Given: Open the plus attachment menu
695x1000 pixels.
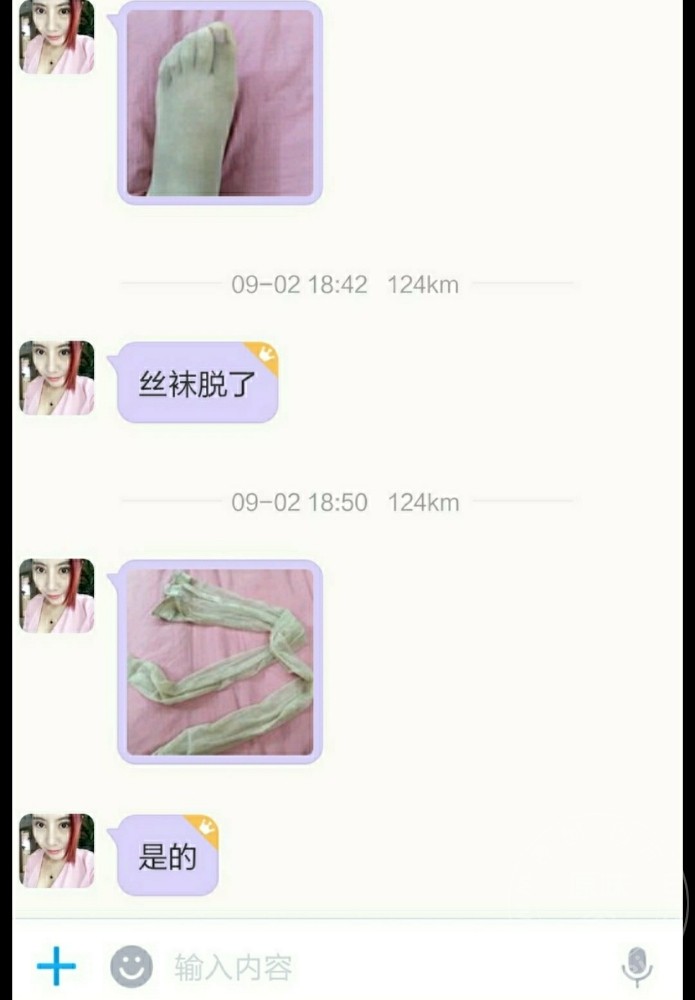Looking at the screenshot, I should click(x=57, y=966).
